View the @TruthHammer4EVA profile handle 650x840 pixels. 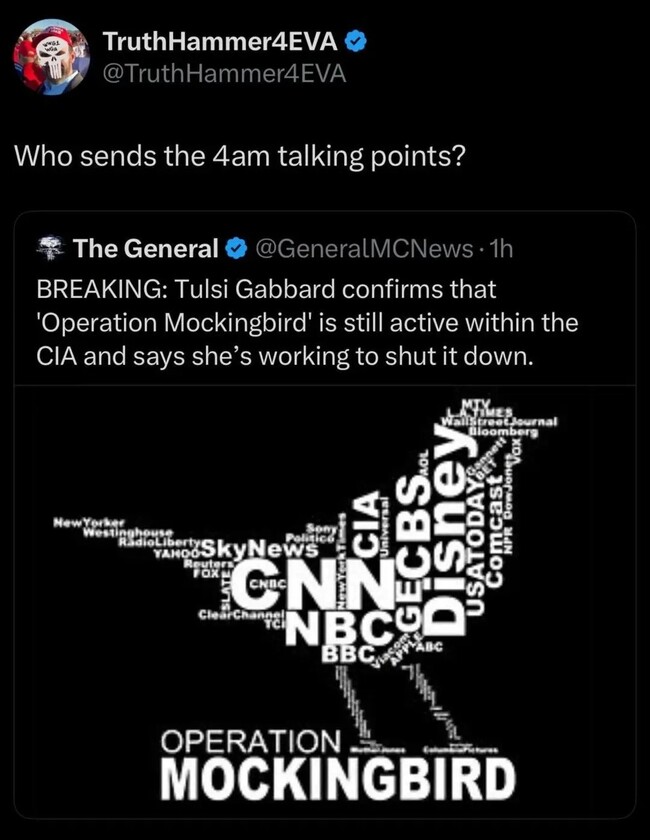click(x=225, y=73)
